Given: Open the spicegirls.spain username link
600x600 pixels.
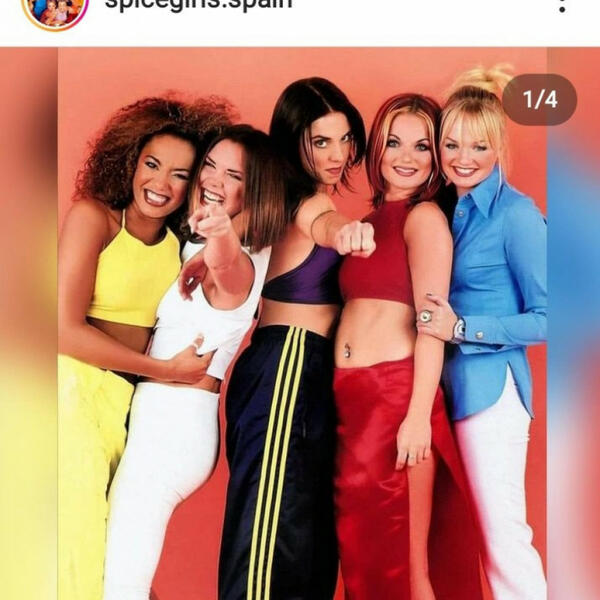Looking at the screenshot, I should 198,4.
